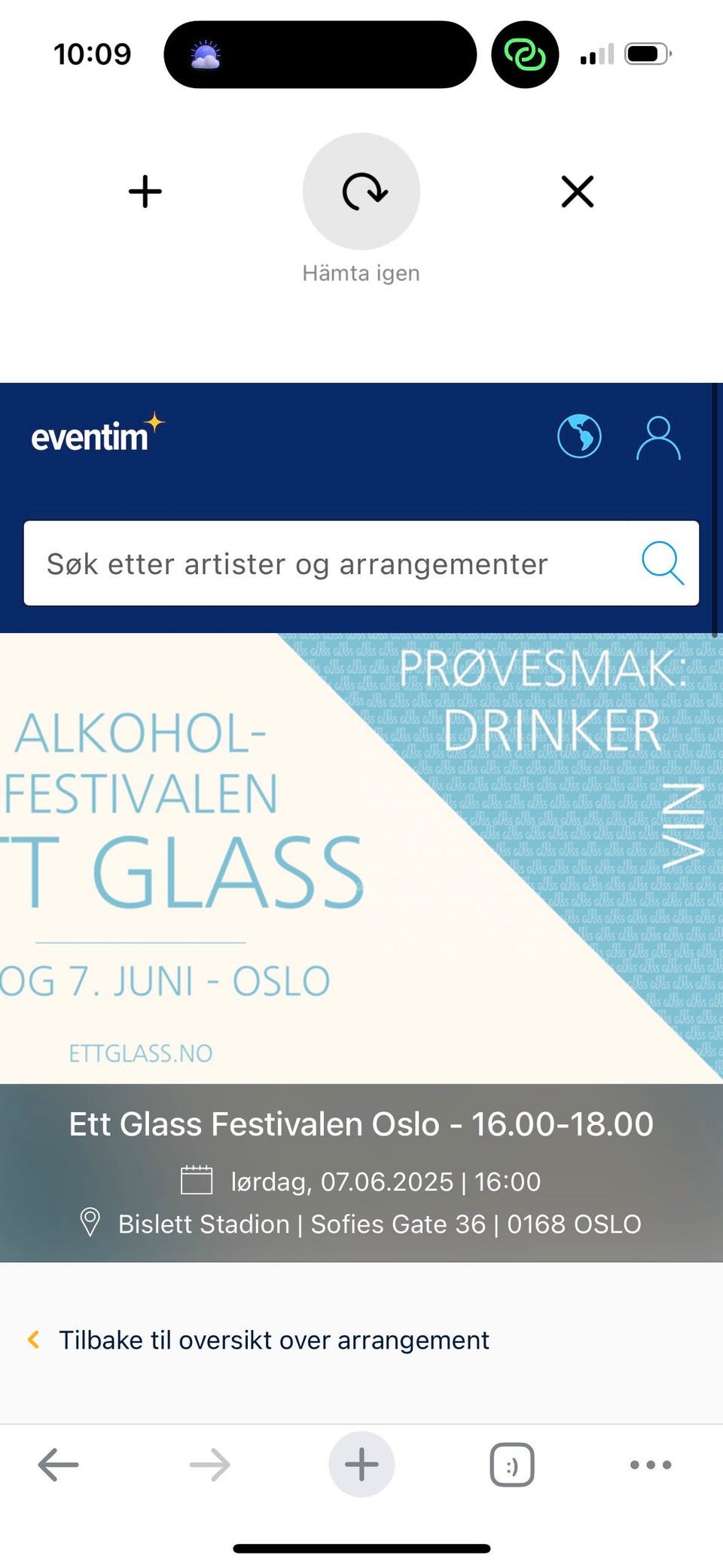Open the globe language selector
This screenshot has width=723, height=1568.
[579, 436]
